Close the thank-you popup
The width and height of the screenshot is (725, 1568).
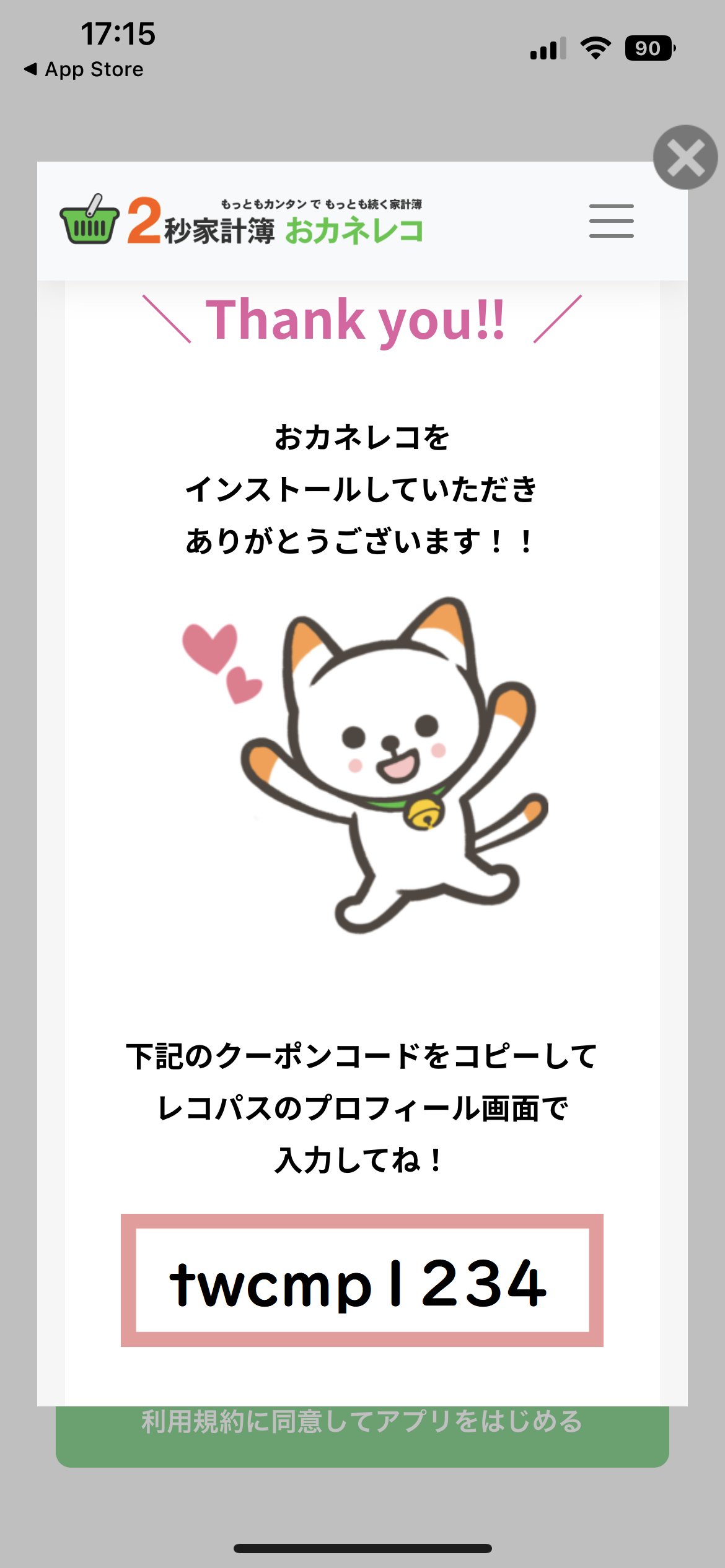[685, 157]
